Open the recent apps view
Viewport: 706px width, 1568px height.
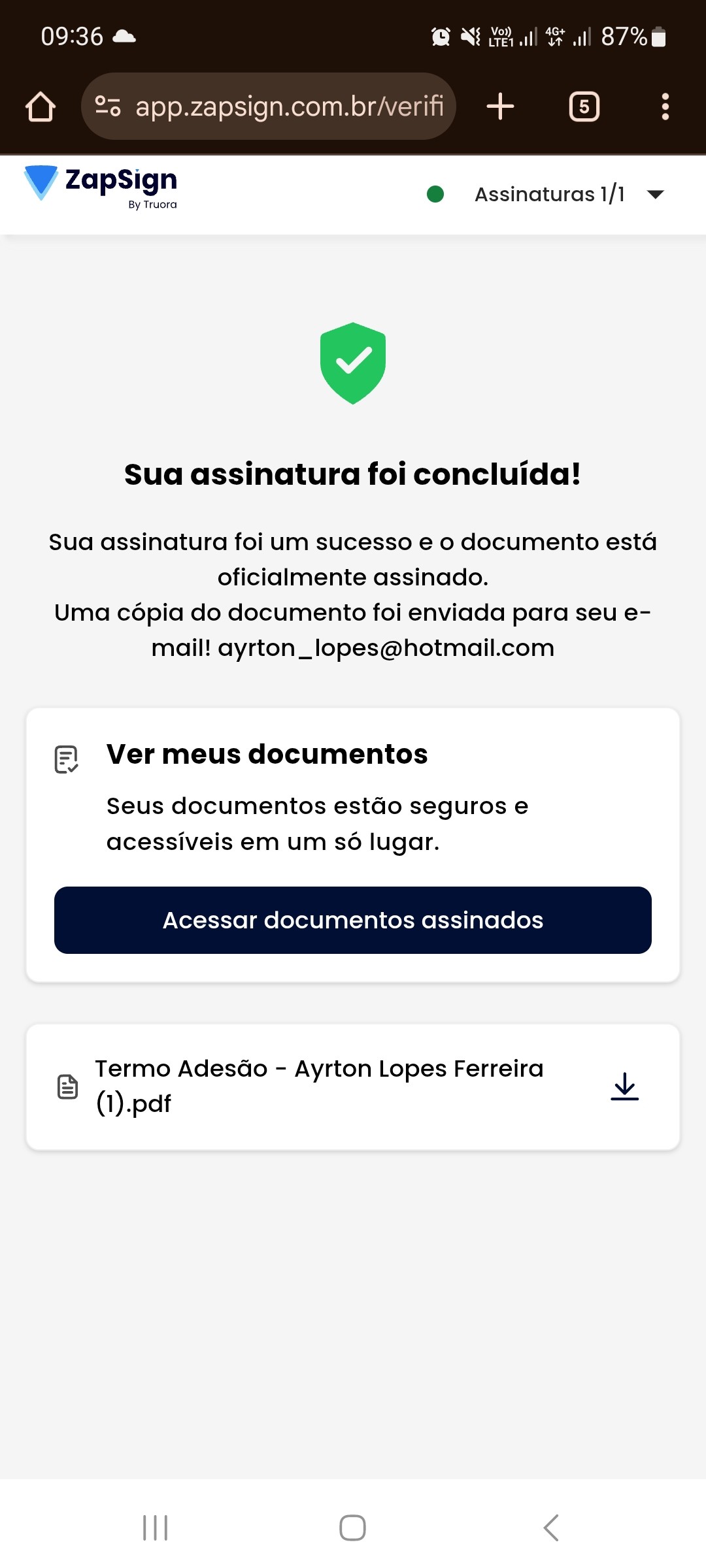pos(156,1527)
